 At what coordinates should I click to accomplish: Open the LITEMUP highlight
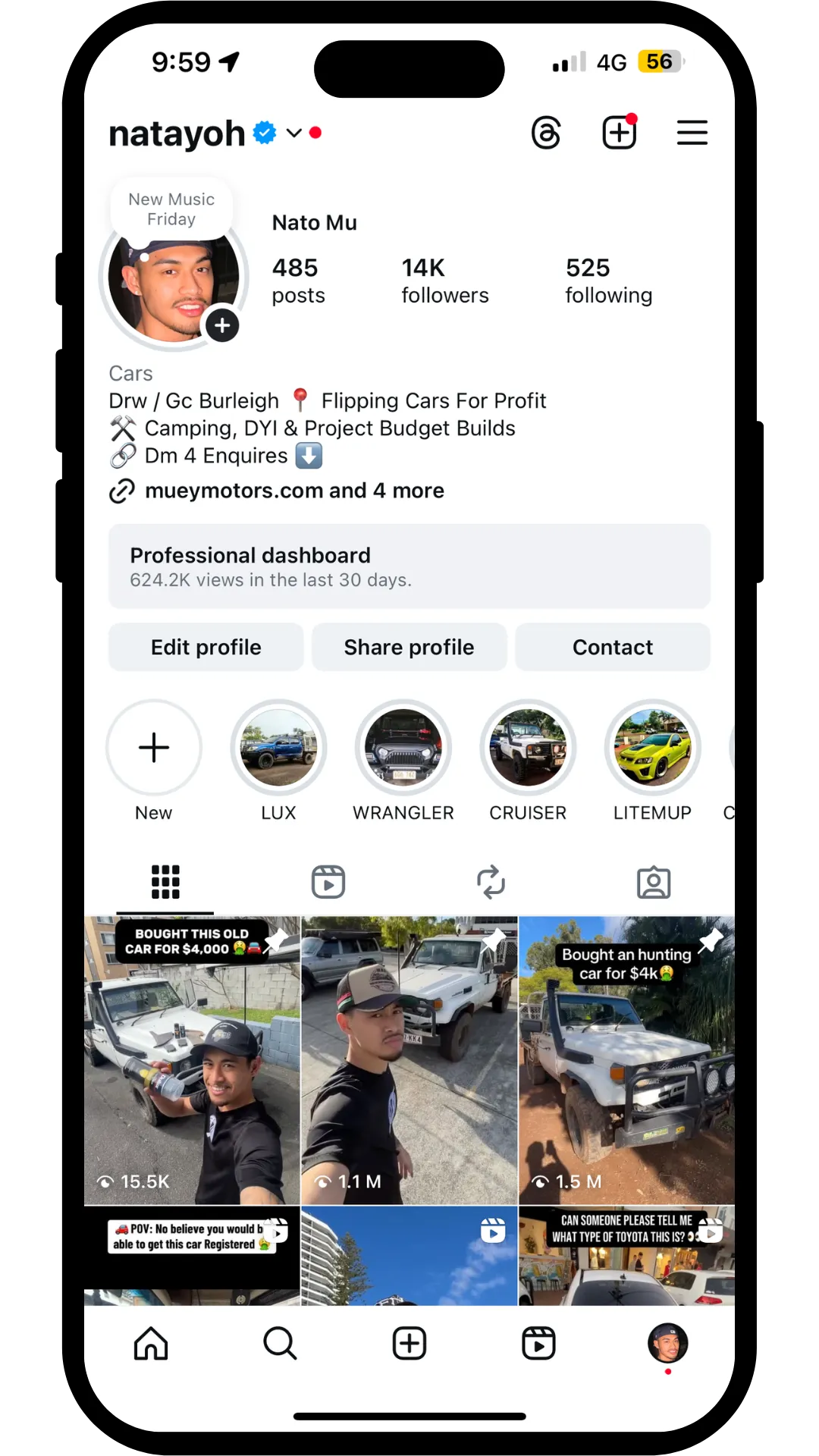652,748
